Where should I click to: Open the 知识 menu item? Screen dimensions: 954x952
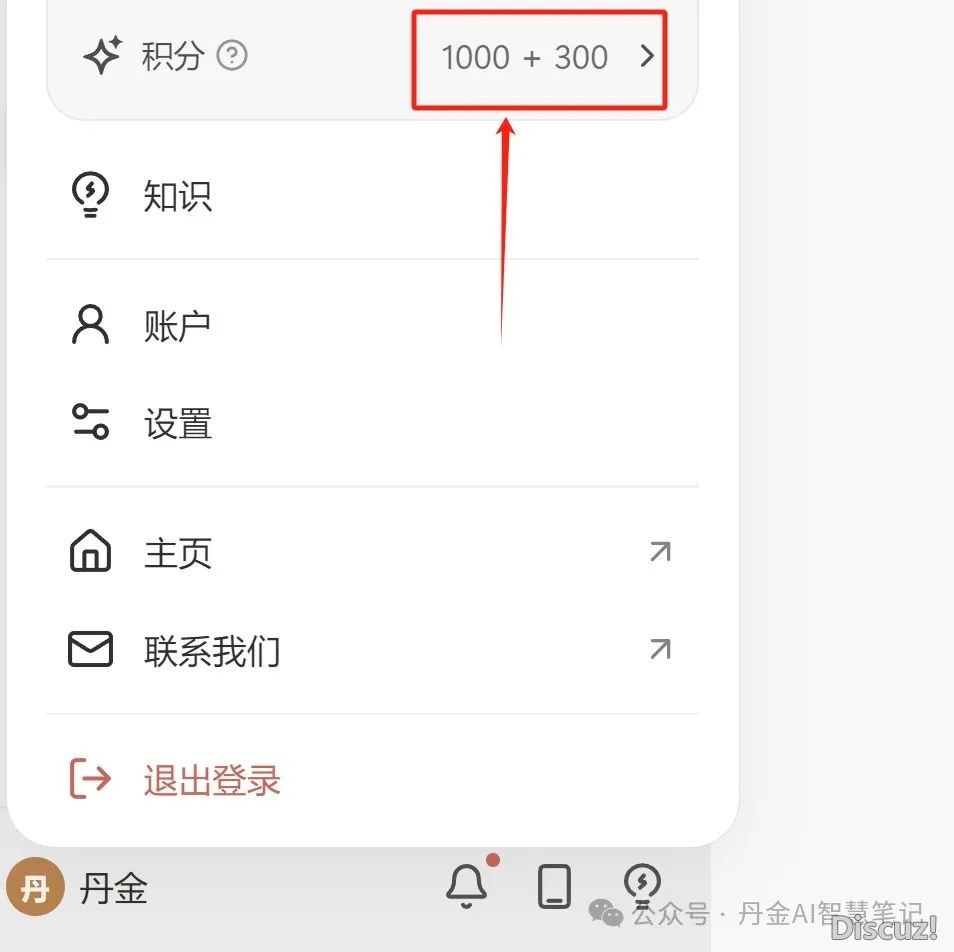click(178, 196)
